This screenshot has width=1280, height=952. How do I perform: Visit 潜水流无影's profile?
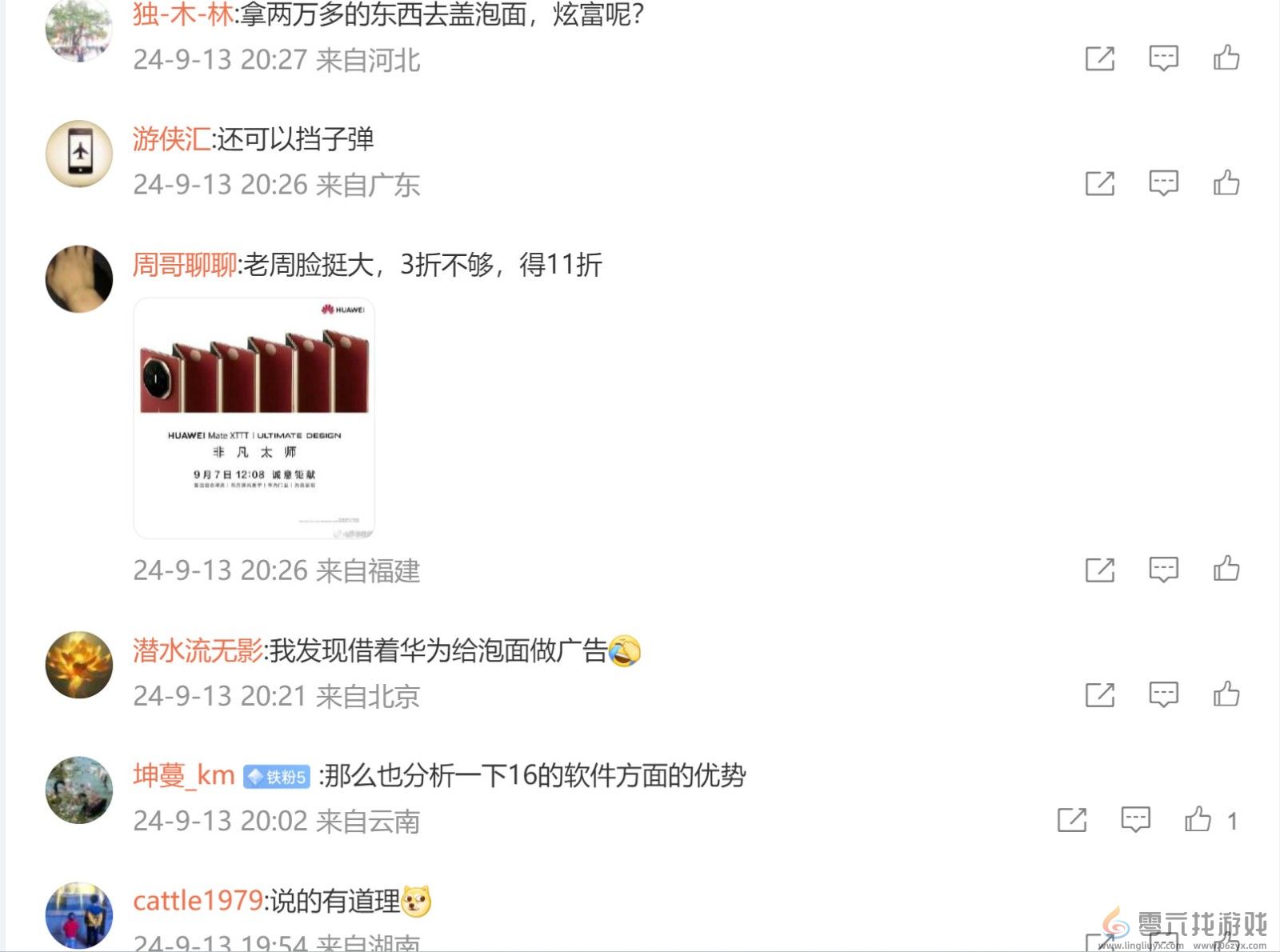[x=198, y=650]
